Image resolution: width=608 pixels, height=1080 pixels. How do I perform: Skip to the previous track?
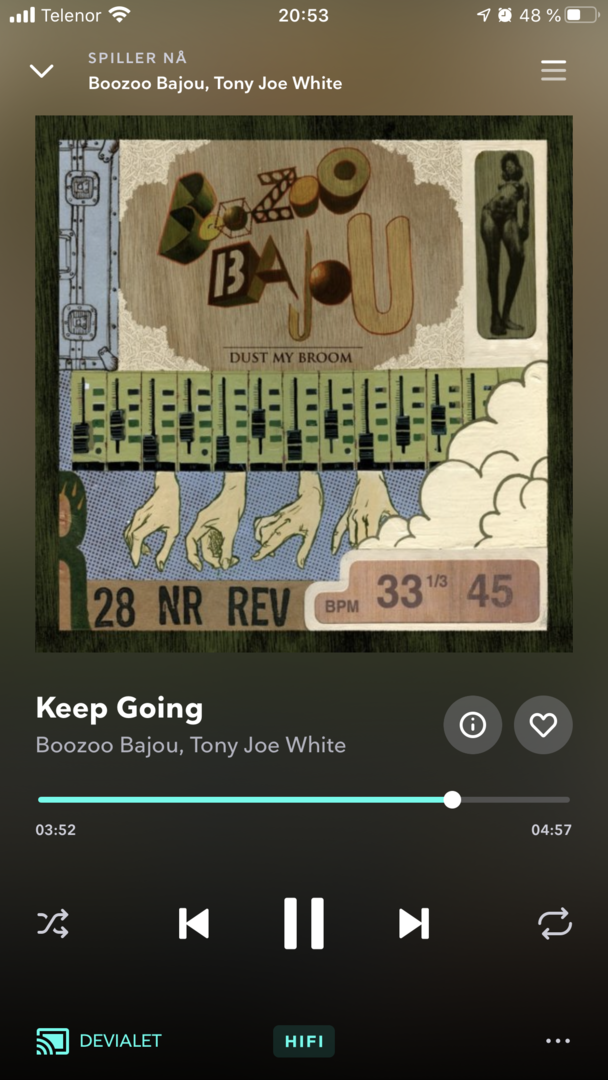point(193,923)
